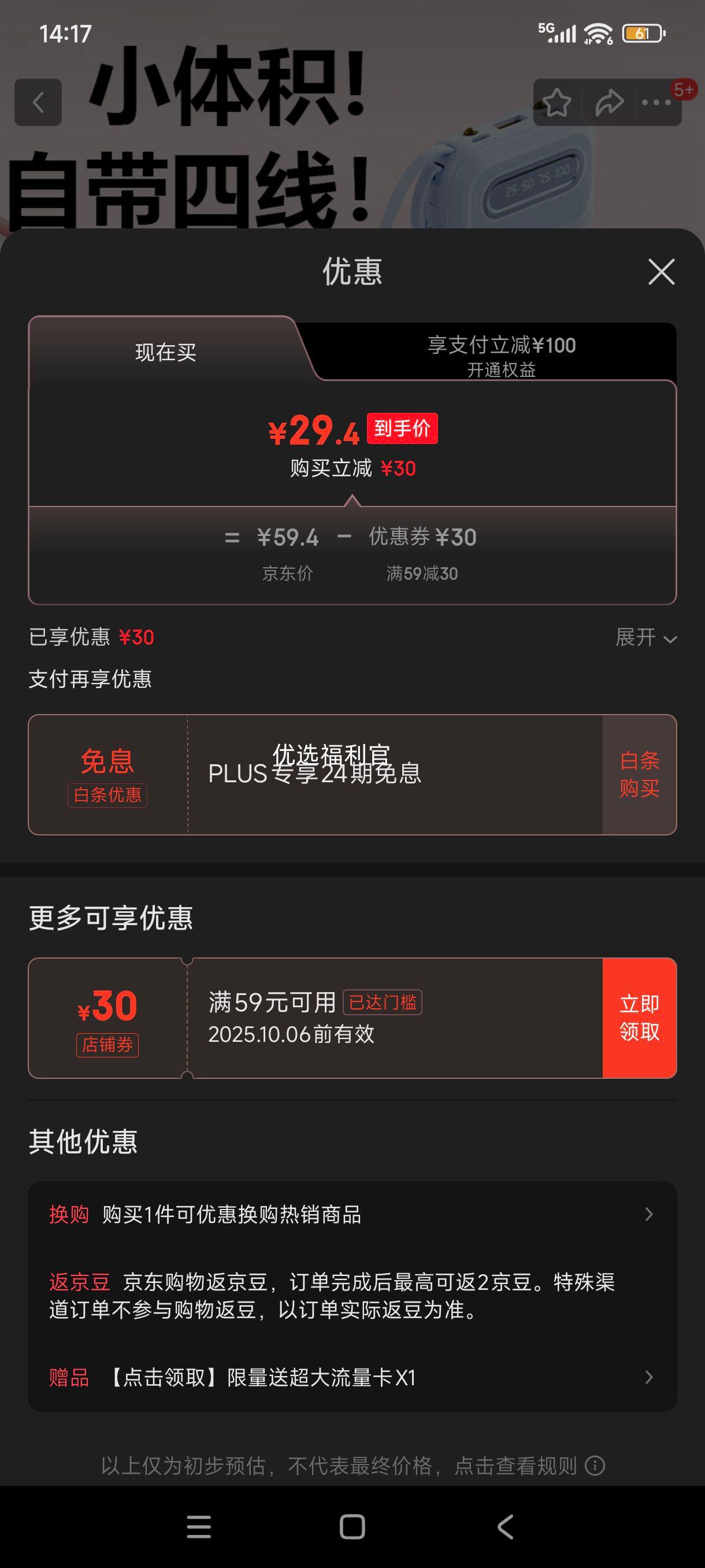Open the three-dot overflow menu
705x1568 pixels.
(x=657, y=102)
